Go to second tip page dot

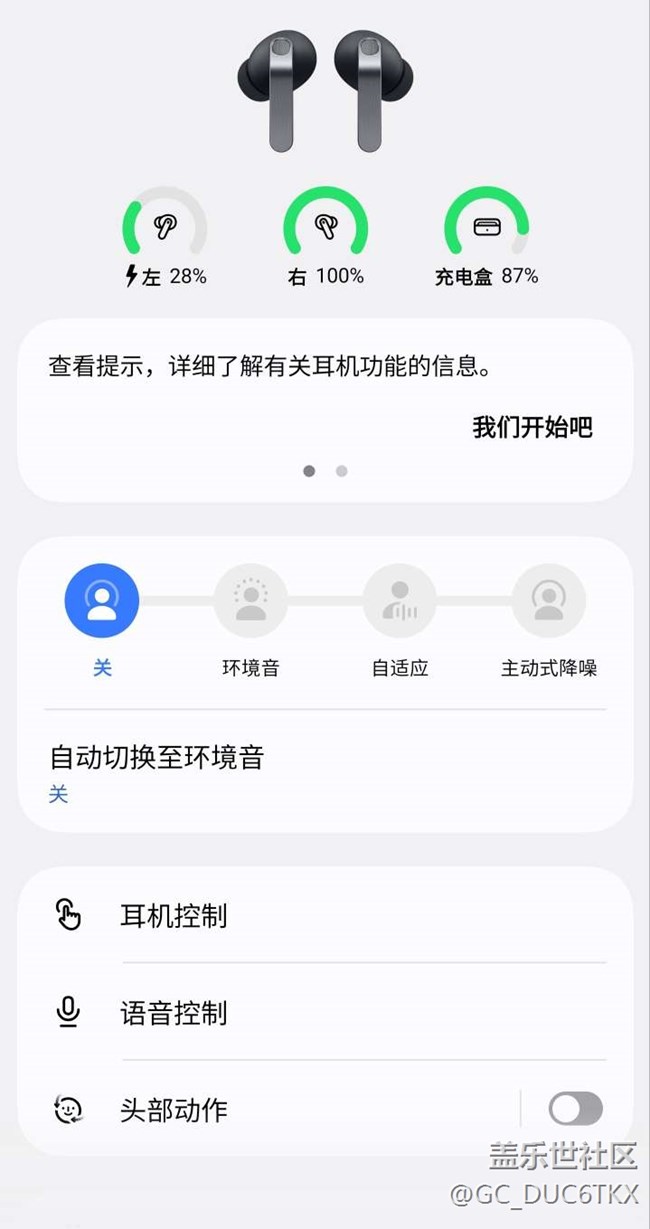tap(342, 471)
